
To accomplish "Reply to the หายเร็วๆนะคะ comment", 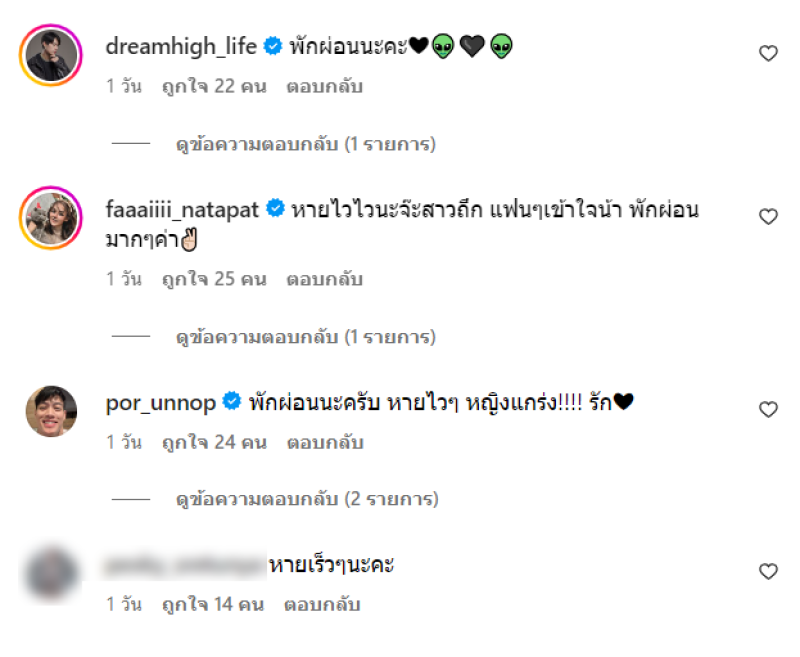I will tap(322, 604).
